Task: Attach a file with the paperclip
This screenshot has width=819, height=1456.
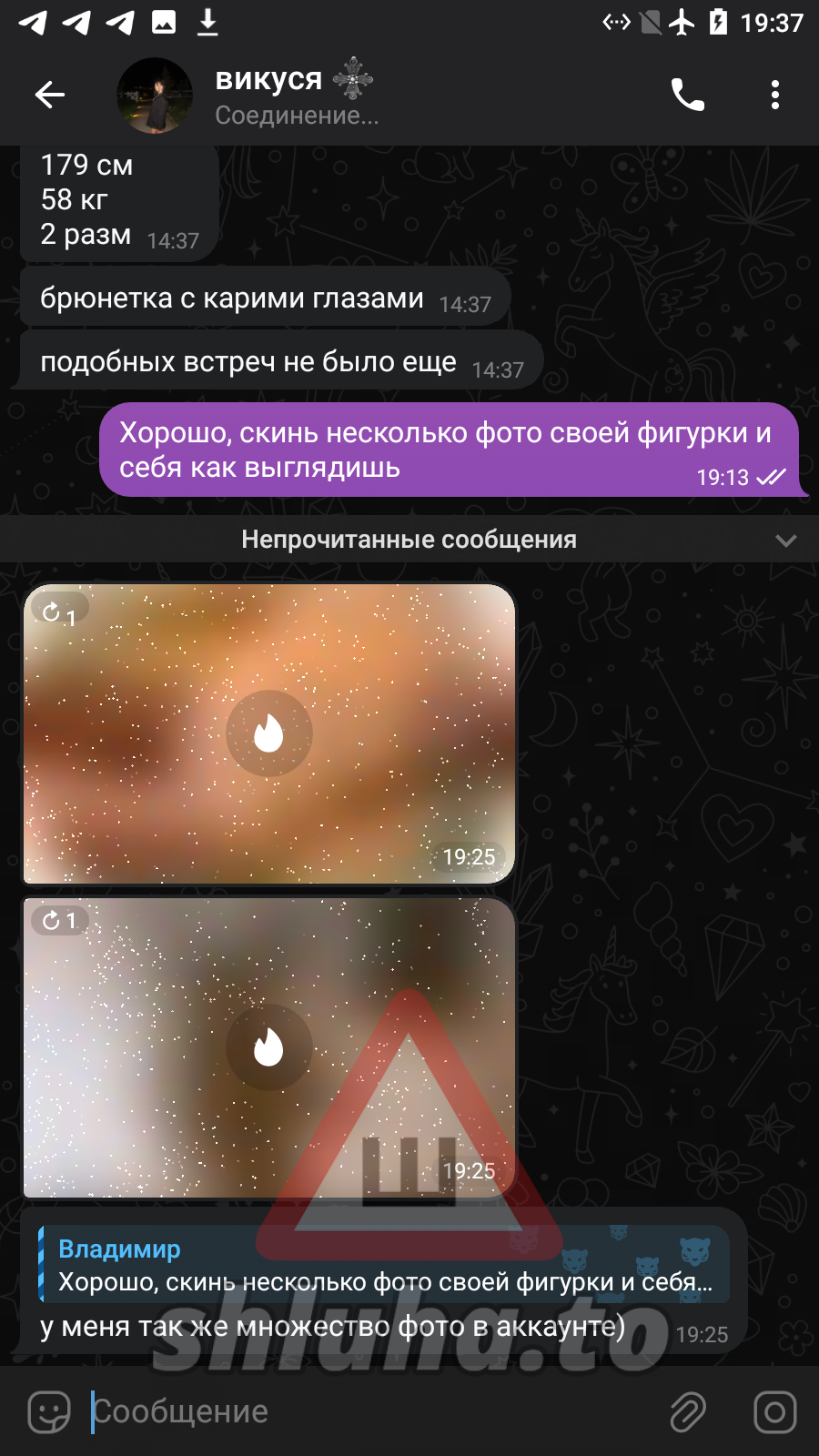Action: pos(688,1412)
